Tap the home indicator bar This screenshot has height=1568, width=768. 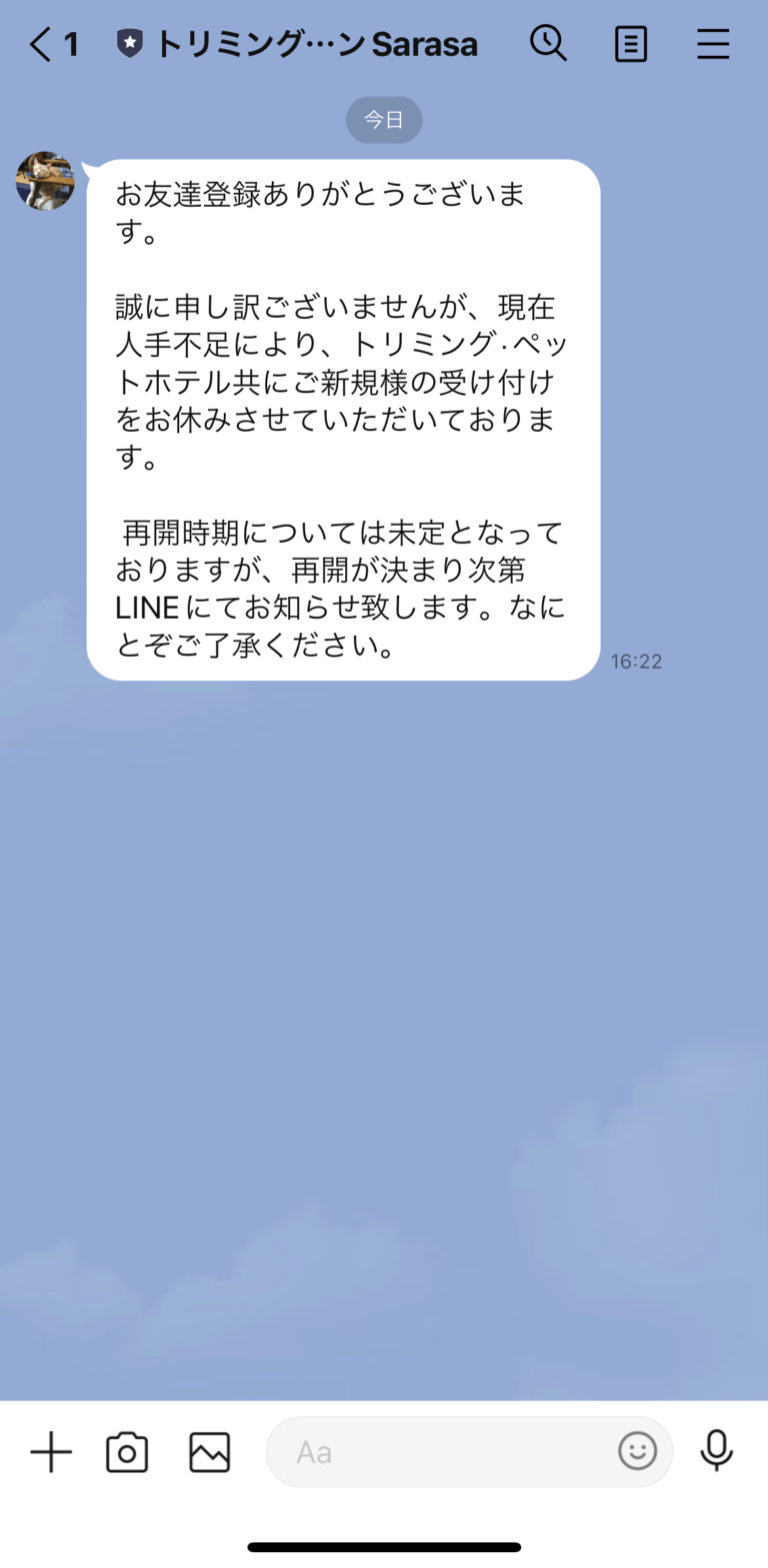384,1548
